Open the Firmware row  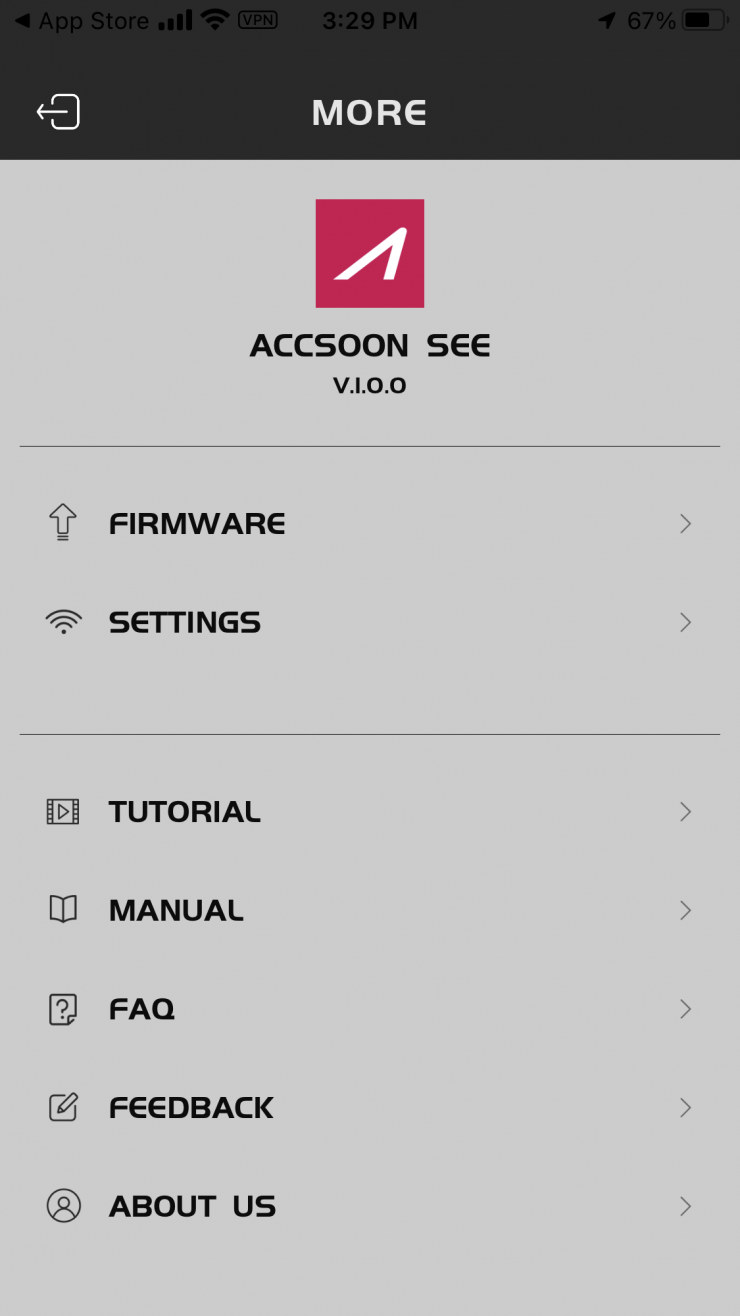click(369, 524)
